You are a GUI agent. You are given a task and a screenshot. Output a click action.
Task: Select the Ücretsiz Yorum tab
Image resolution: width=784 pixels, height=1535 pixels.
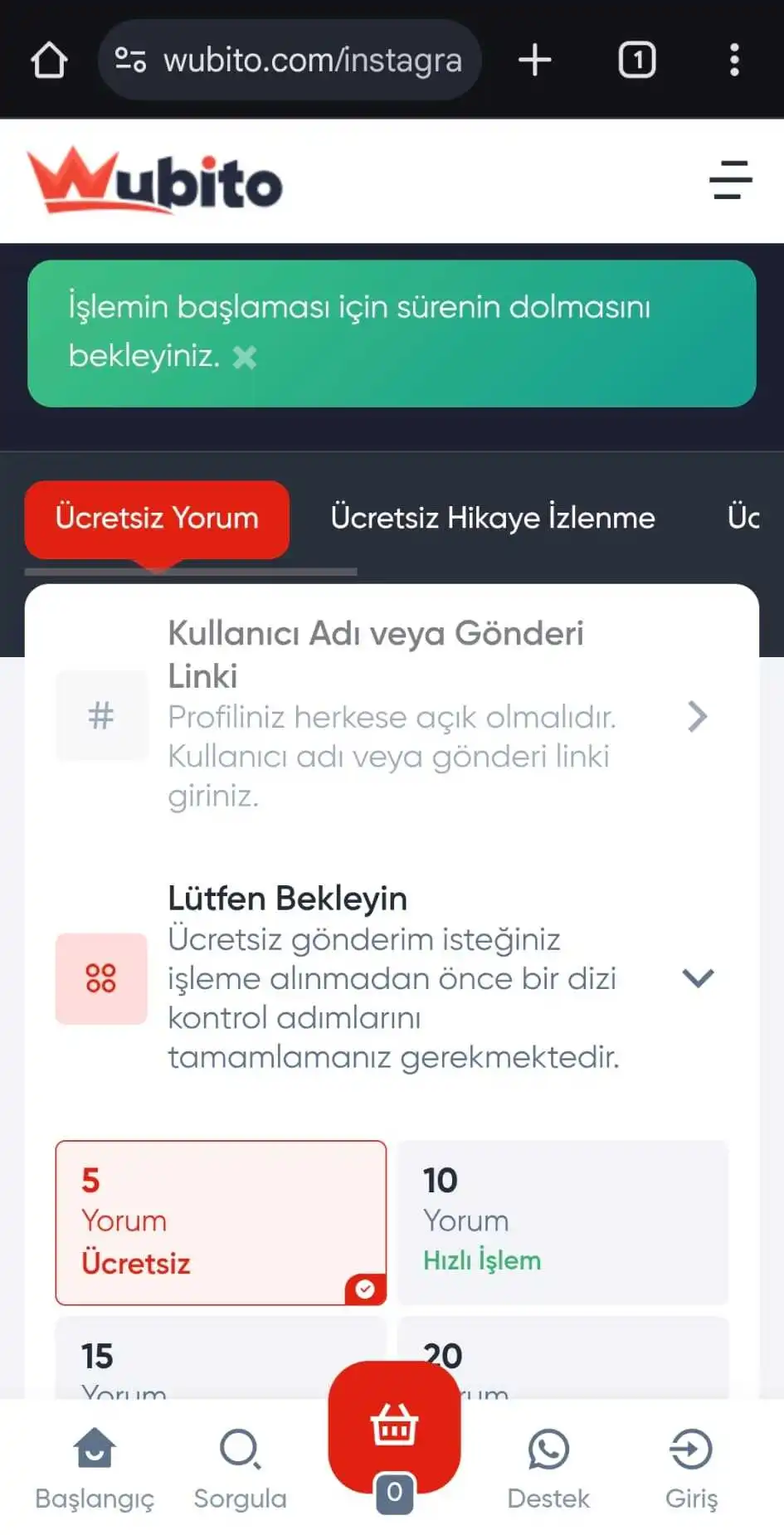pos(156,517)
